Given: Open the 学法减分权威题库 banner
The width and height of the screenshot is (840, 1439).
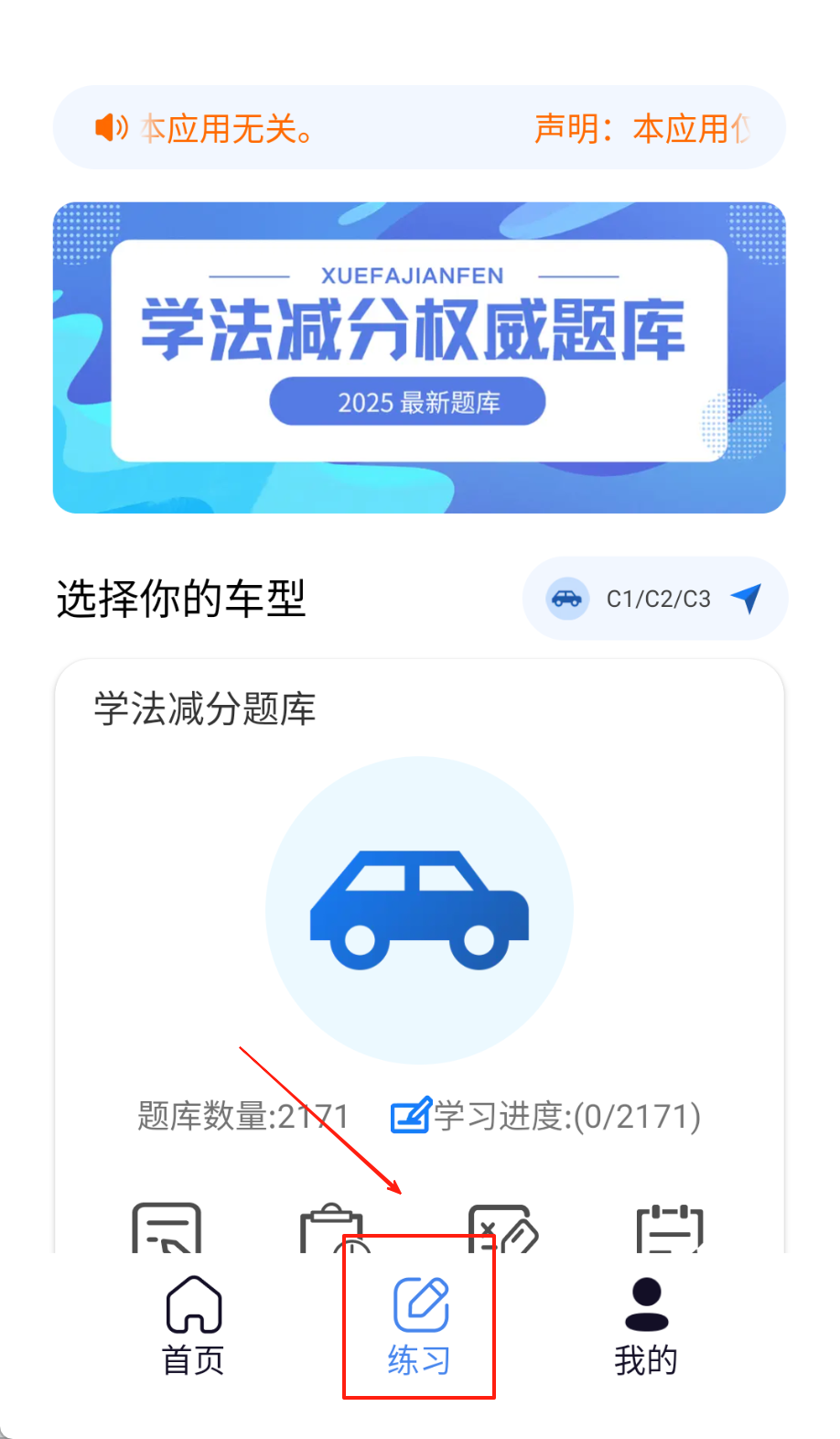Looking at the screenshot, I should [419, 357].
